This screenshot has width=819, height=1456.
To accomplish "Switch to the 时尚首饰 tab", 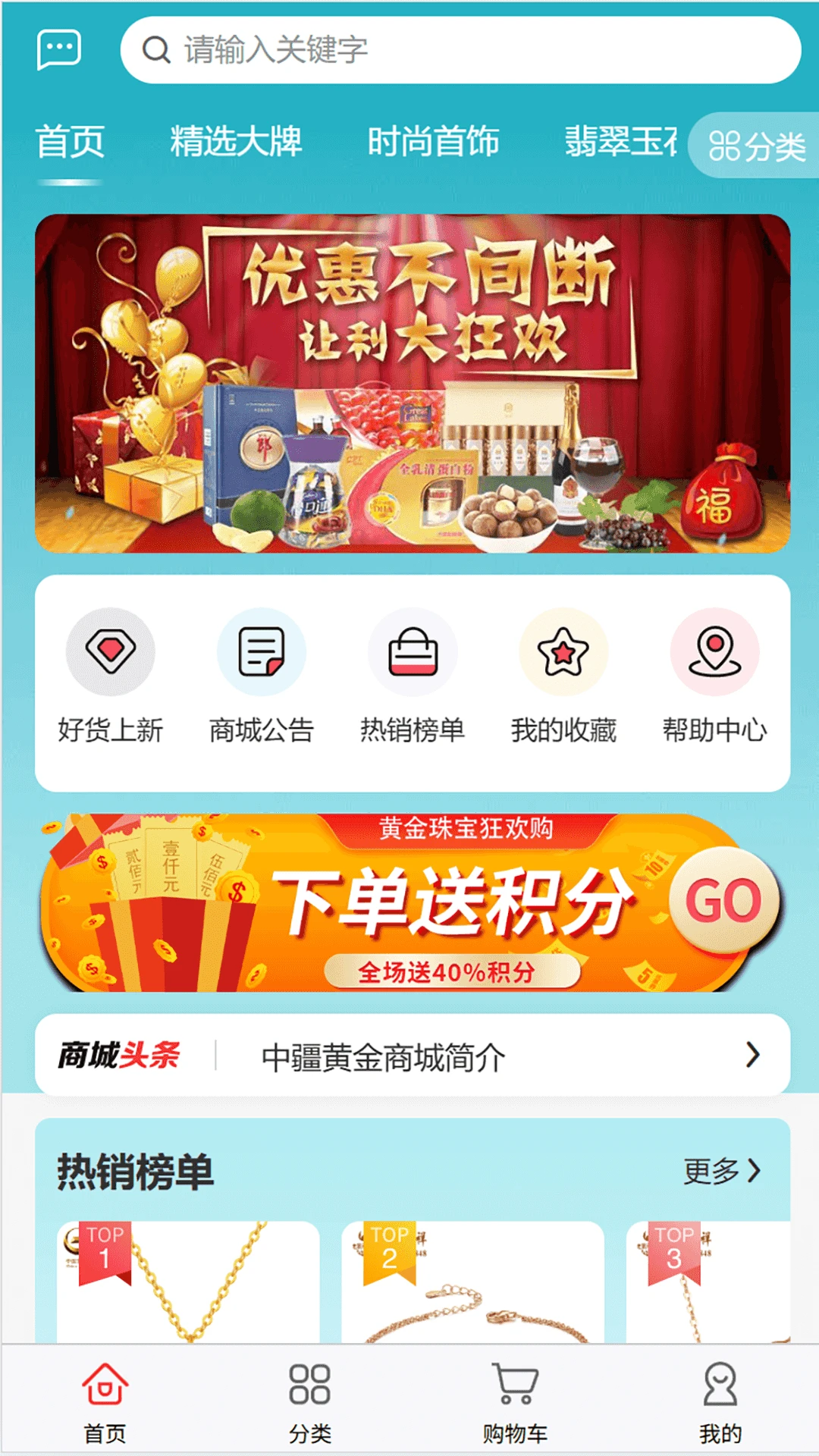I will pos(433,142).
